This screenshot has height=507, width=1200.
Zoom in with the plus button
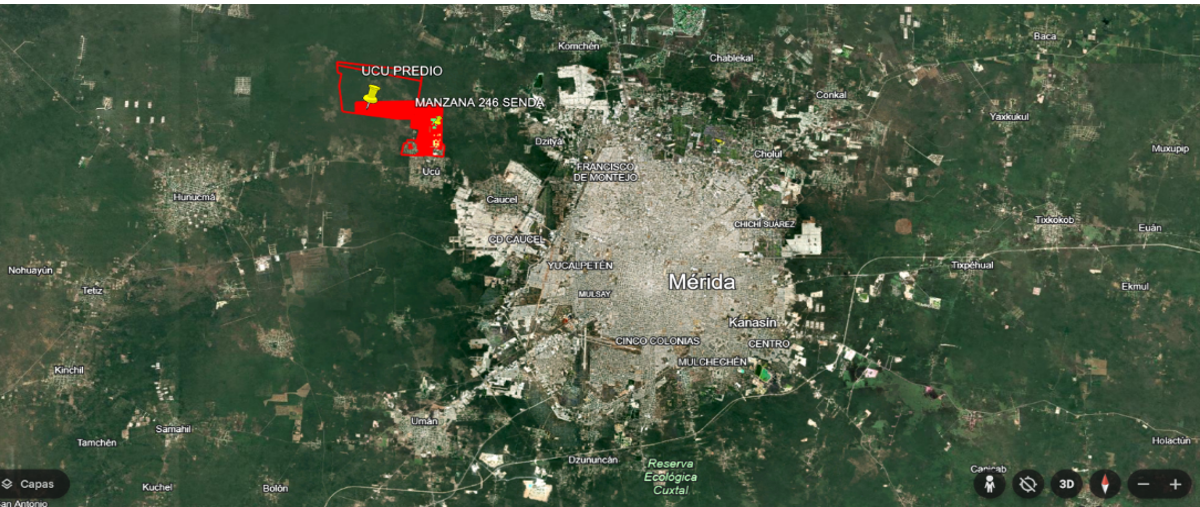[1175, 485]
